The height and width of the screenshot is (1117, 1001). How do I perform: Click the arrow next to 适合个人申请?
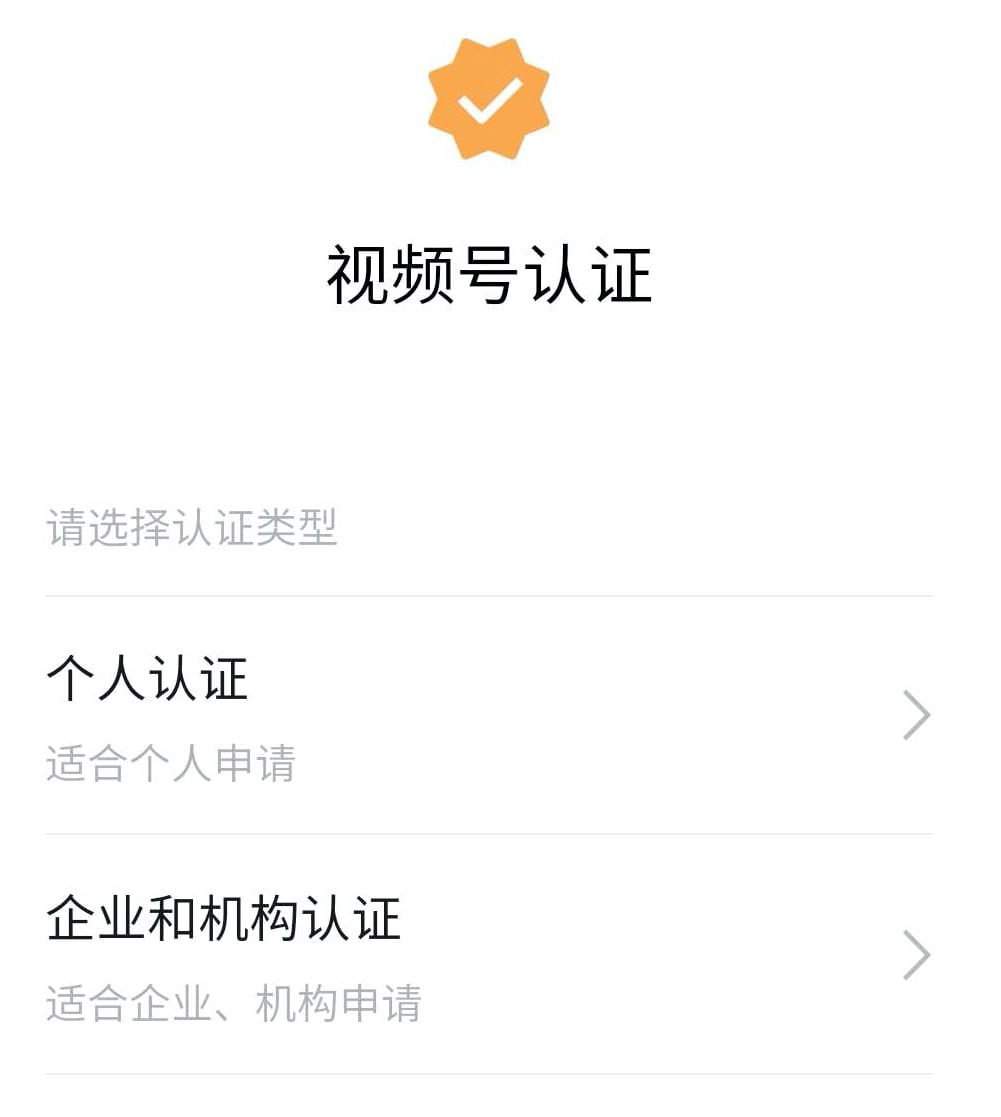pyautogui.click(x=916, y=714)
